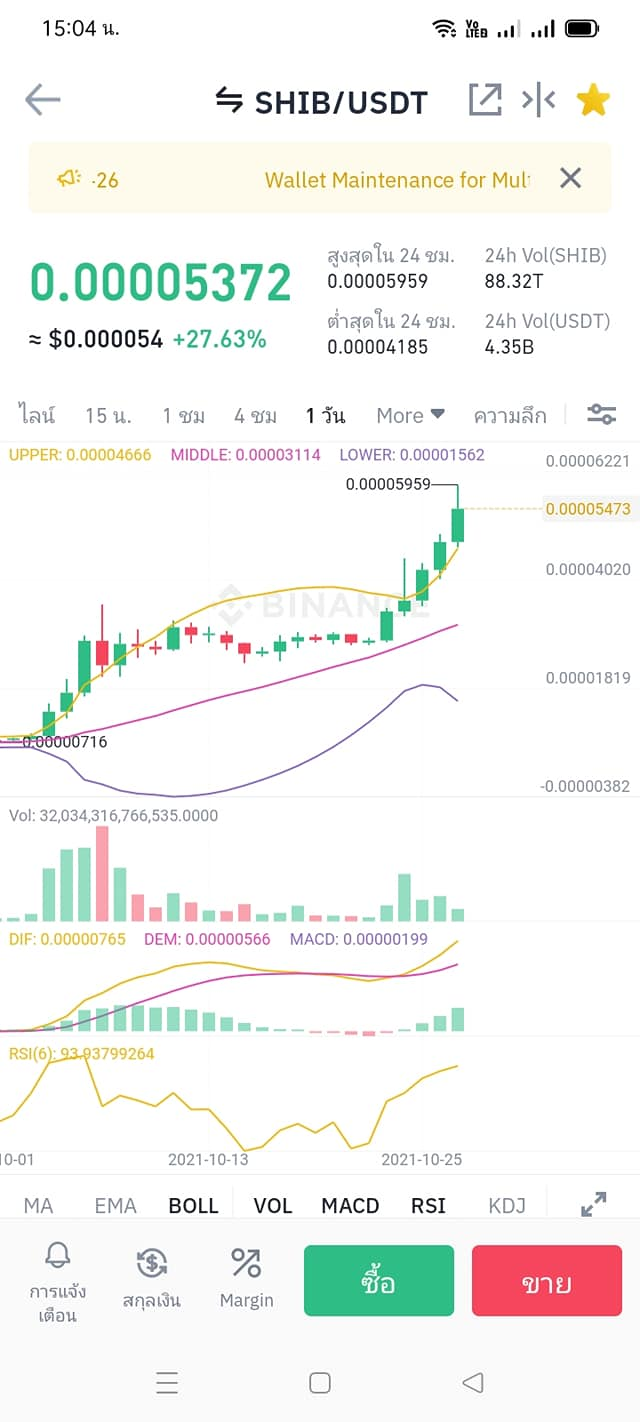
Task: Tap the green ซื้อ buy button
Action: point(379,1280)
